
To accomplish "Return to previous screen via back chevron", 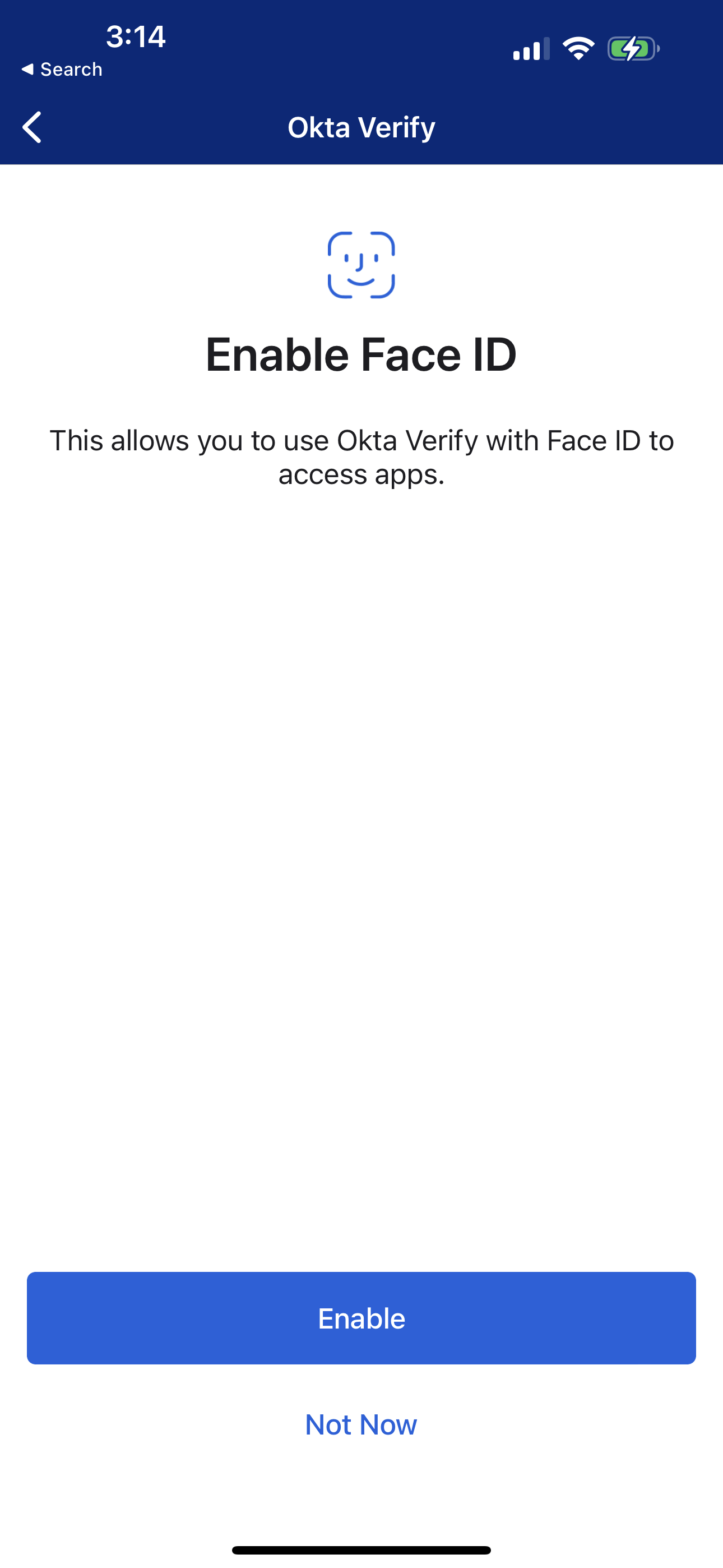I will 31,127.
